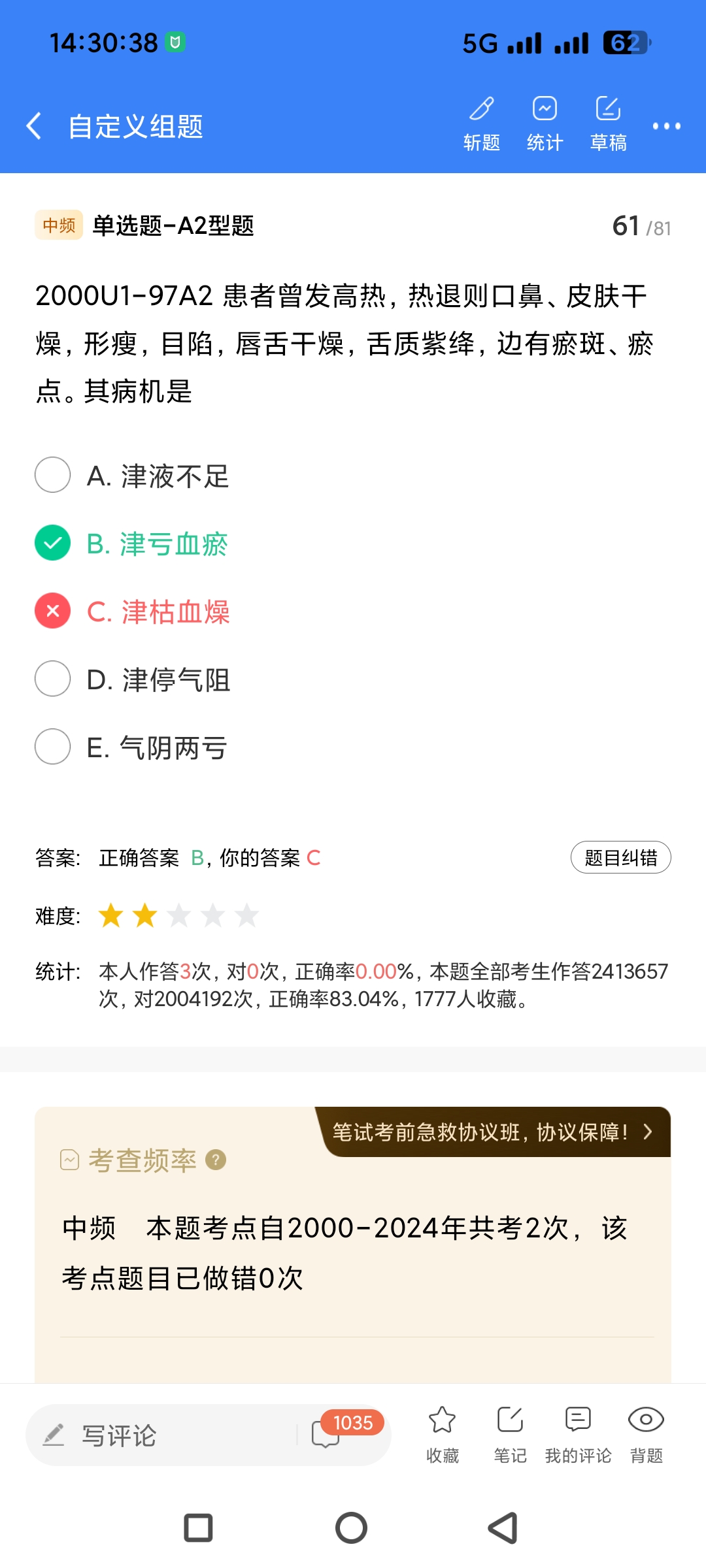Tap the 考查频率 help question mark
Image resolution: width=706 pixels, height=1568 pixels.
click(x=216, y=1160)
